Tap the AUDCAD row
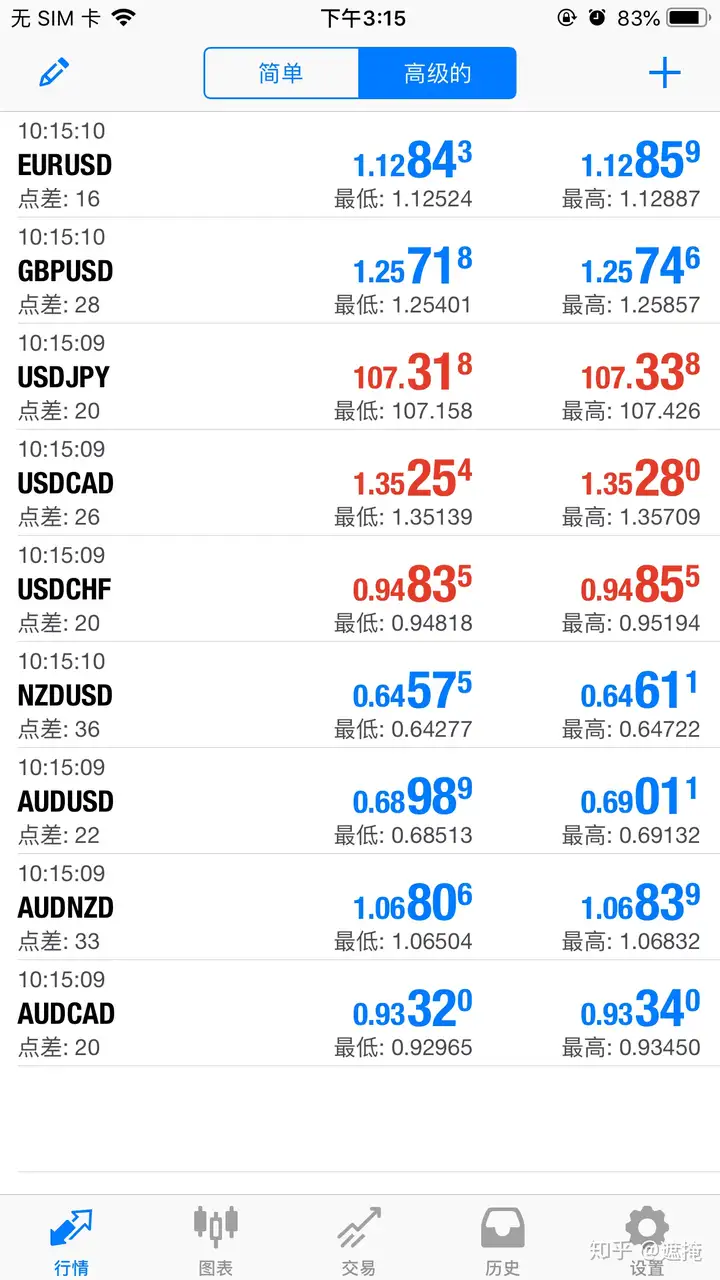Viewport: 720px width, 1280px height. [x=360, y=1013]
